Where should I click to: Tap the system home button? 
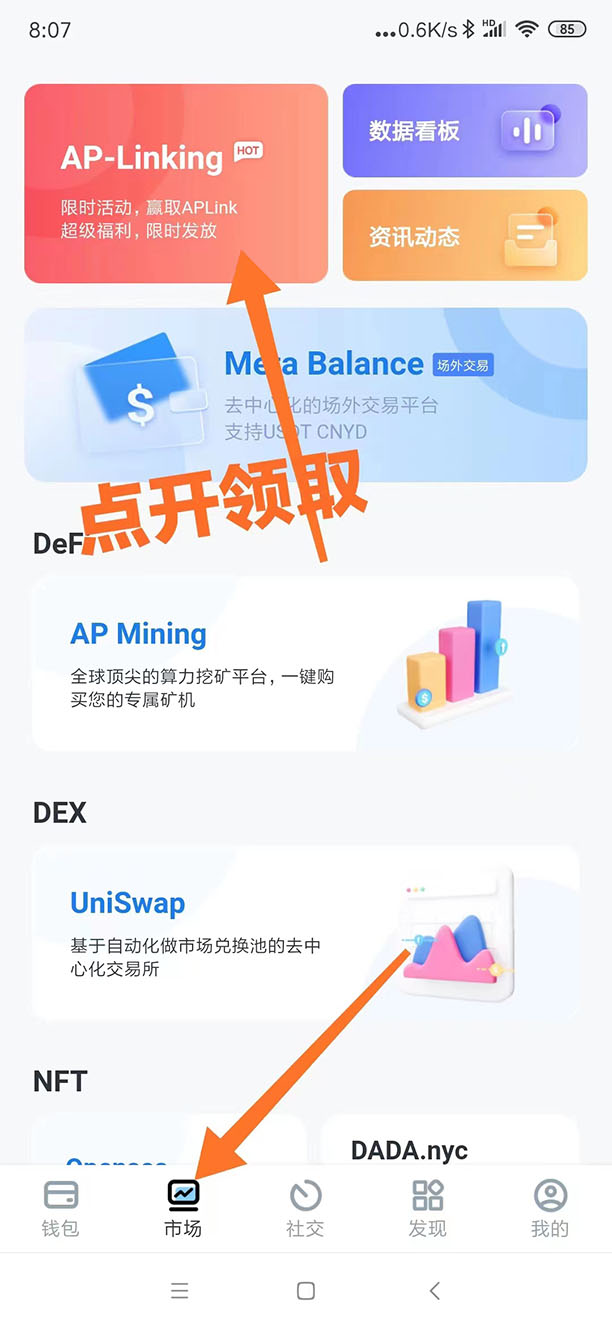[x=306, y=1291]
